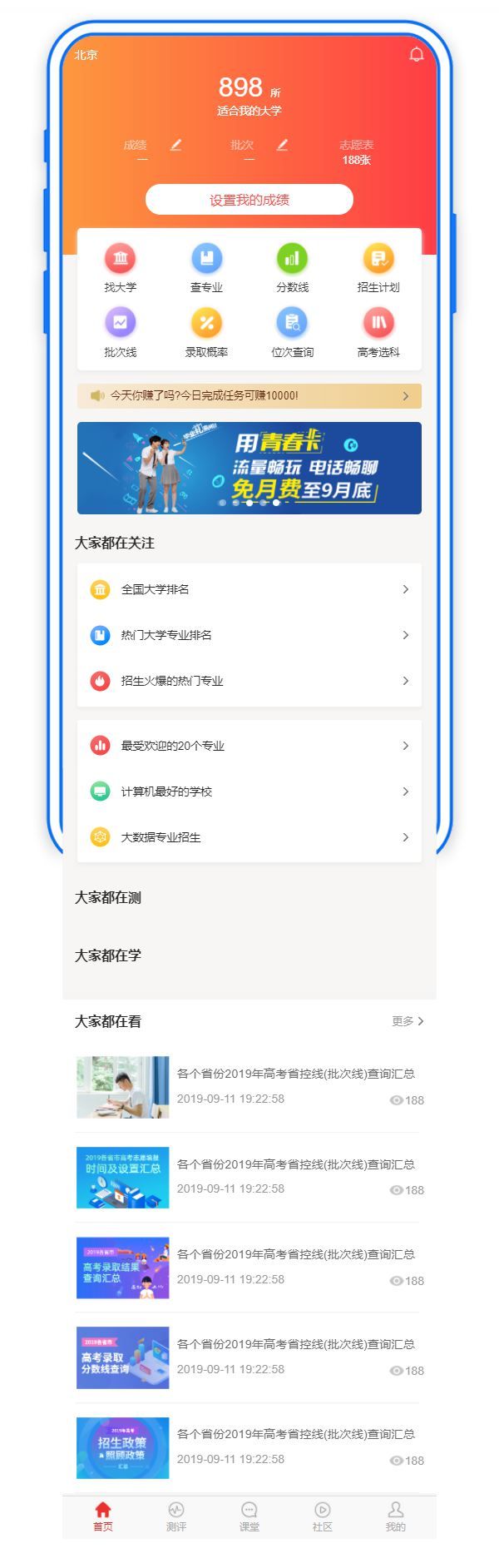This screenshot has height=1568, width=499.
Task: Open the 青春卡 promotional banner
Action: pyautogui.click(x=249, y=468)
